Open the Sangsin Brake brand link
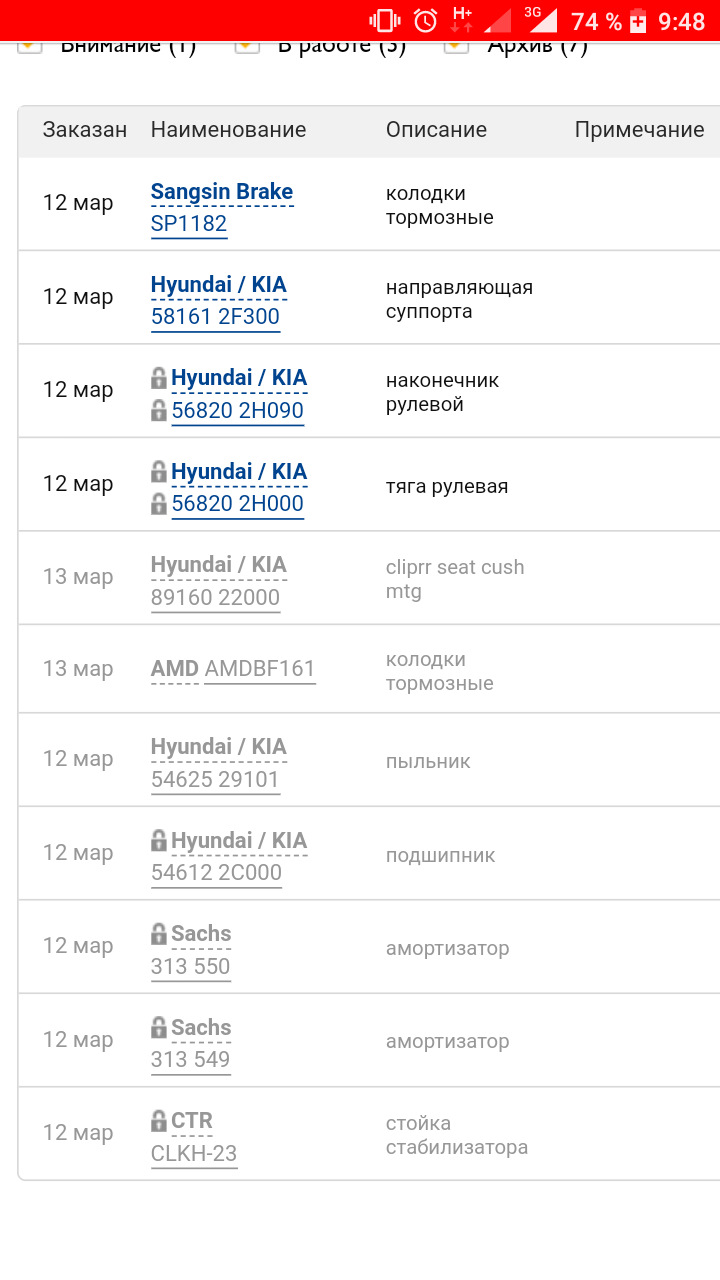 pyautogui.click(x=221, y=191)
